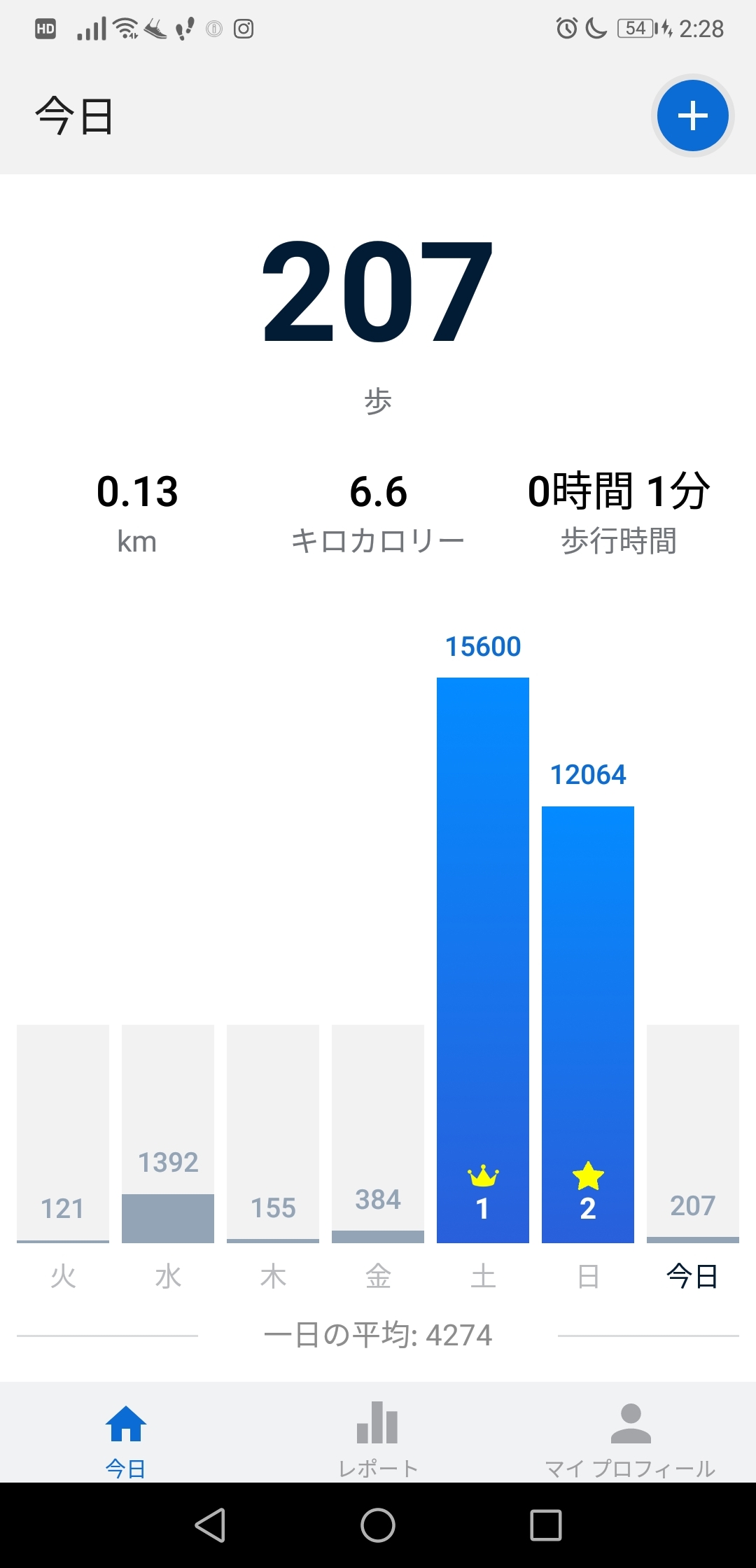Open recent apps via square button
Image resolution: width=756 pixels, height=1568 pixels.
[546, 1525]
